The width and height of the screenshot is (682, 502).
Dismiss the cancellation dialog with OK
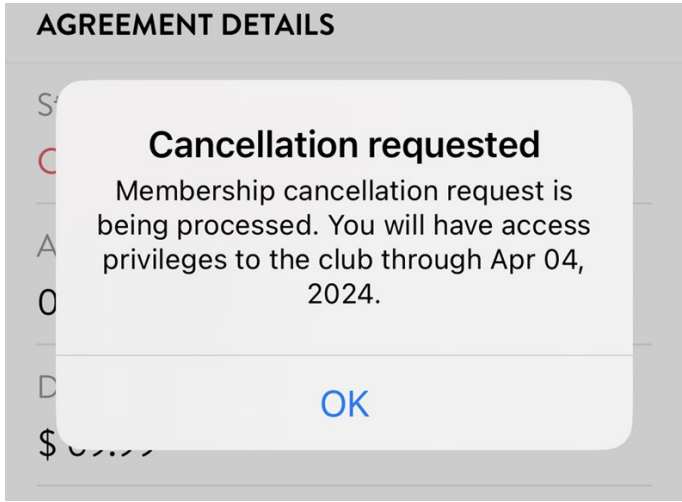[x=344, y=403]
